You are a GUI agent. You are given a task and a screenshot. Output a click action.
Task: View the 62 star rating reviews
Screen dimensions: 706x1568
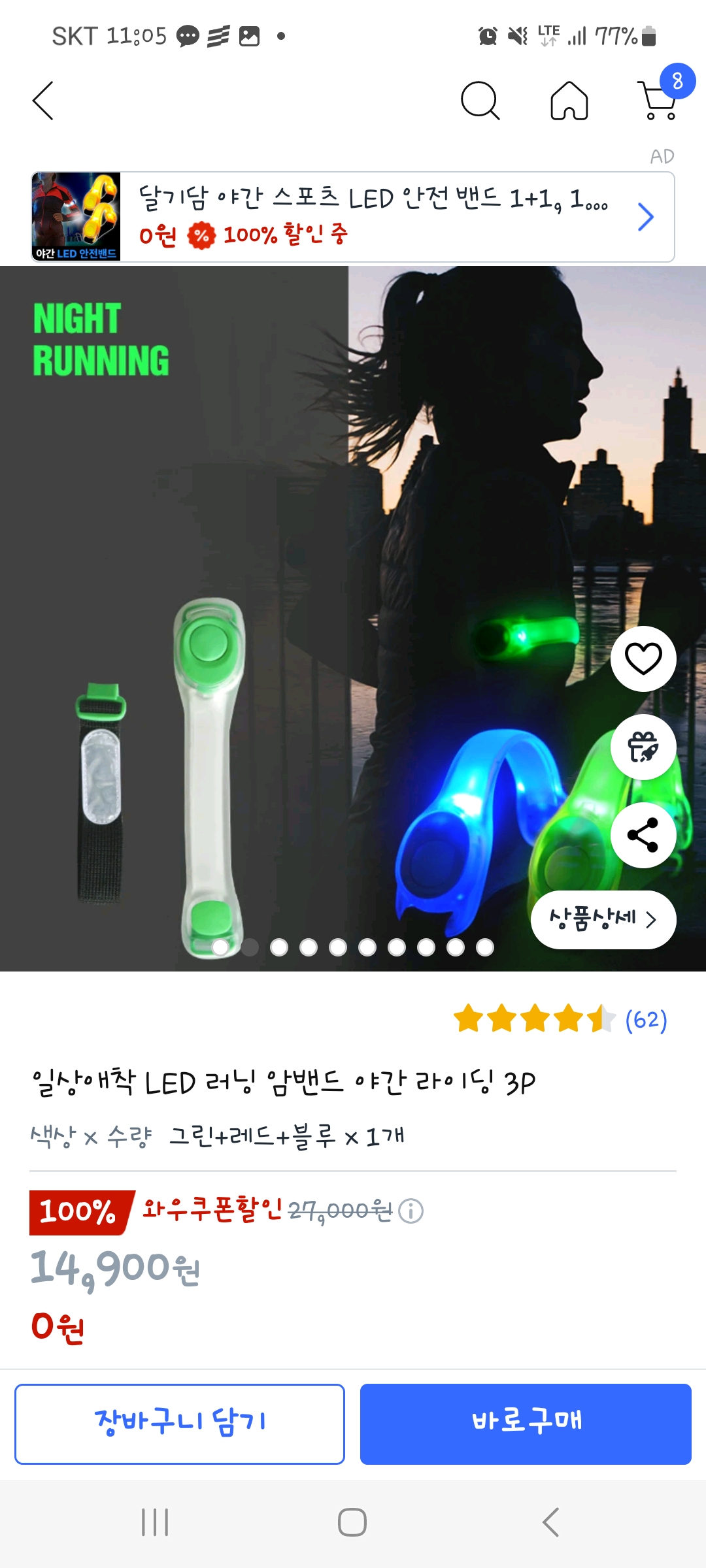point(560,1019)
